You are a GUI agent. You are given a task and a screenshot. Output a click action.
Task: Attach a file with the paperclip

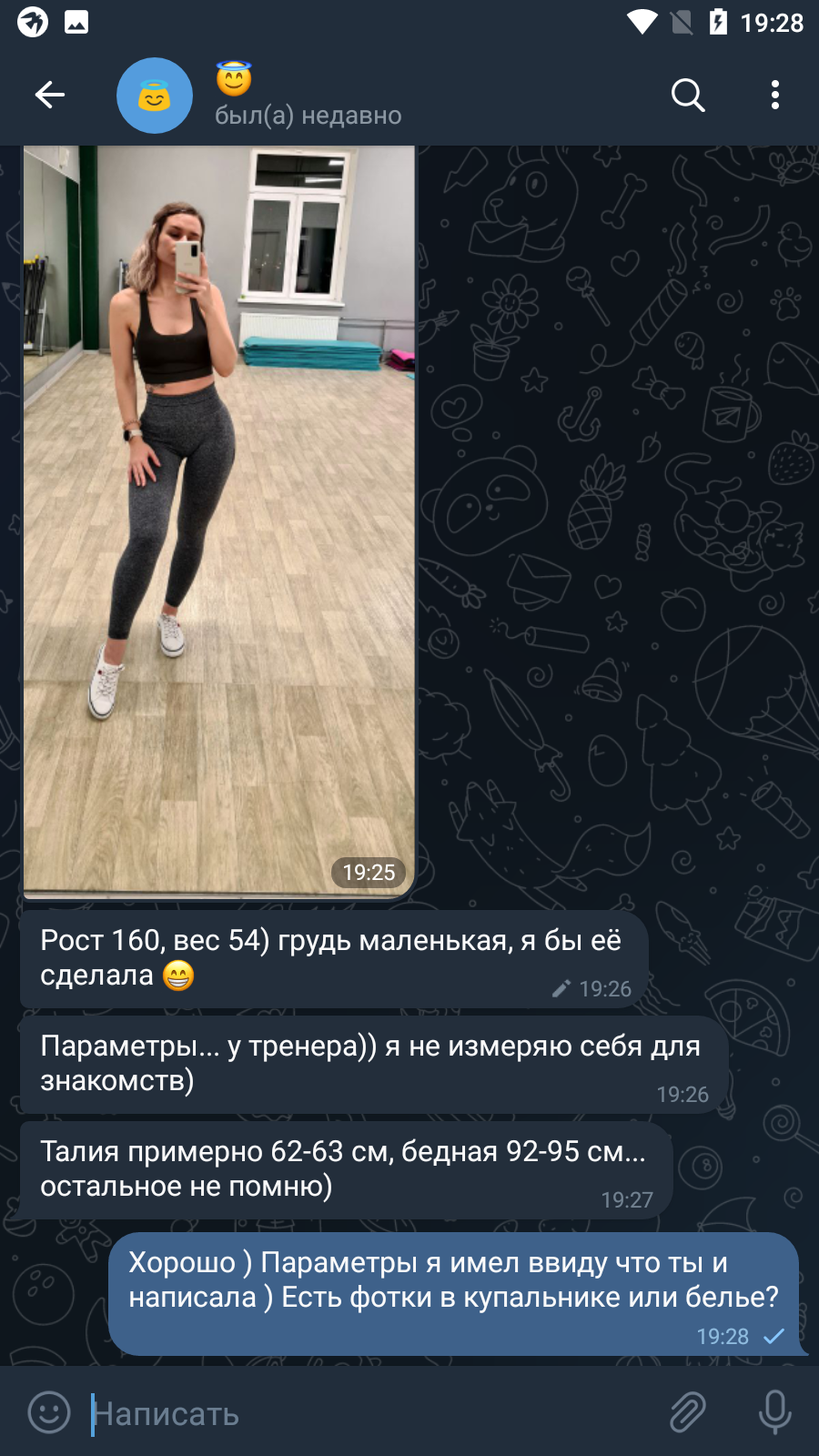[x=688, y=1413]
